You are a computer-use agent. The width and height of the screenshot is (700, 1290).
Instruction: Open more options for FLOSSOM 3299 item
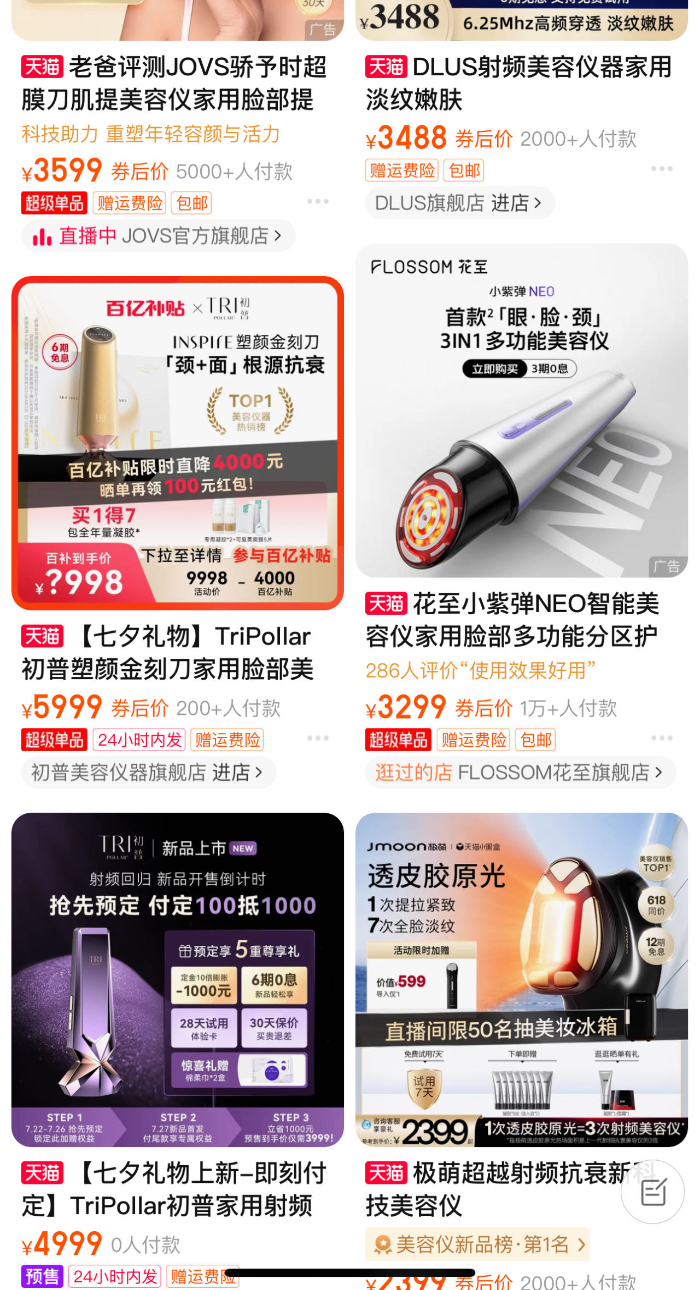point(661,739)
